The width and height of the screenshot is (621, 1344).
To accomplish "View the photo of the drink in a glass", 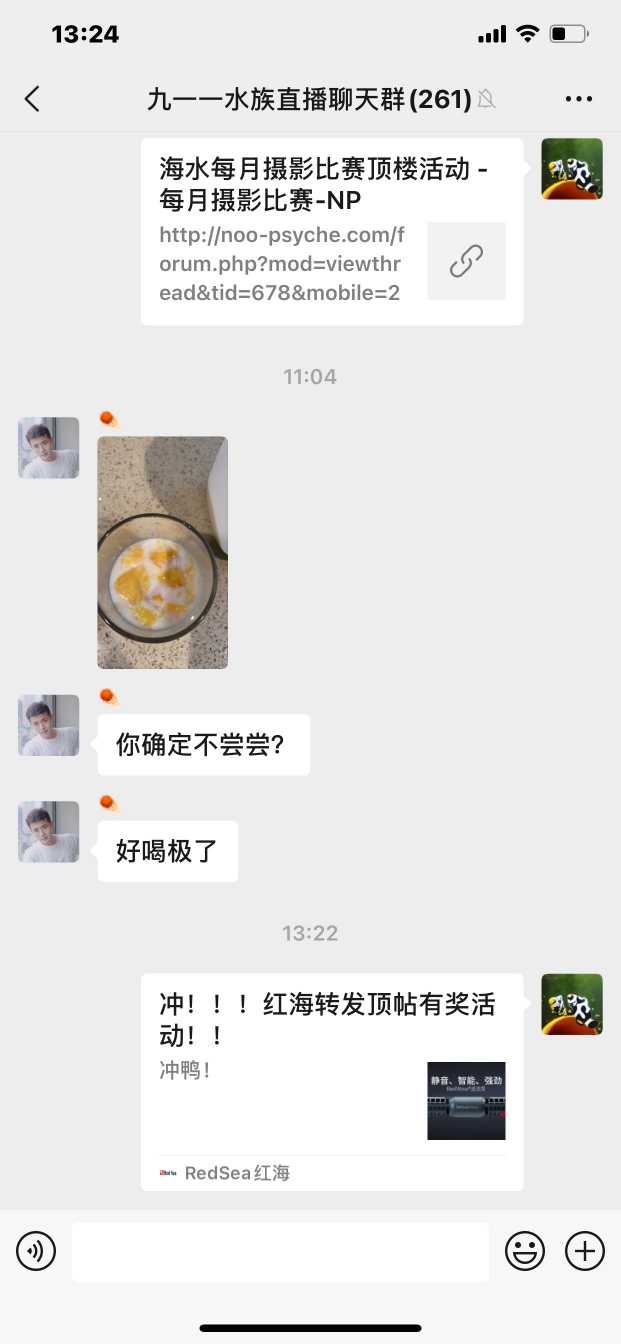I will 162,552.
